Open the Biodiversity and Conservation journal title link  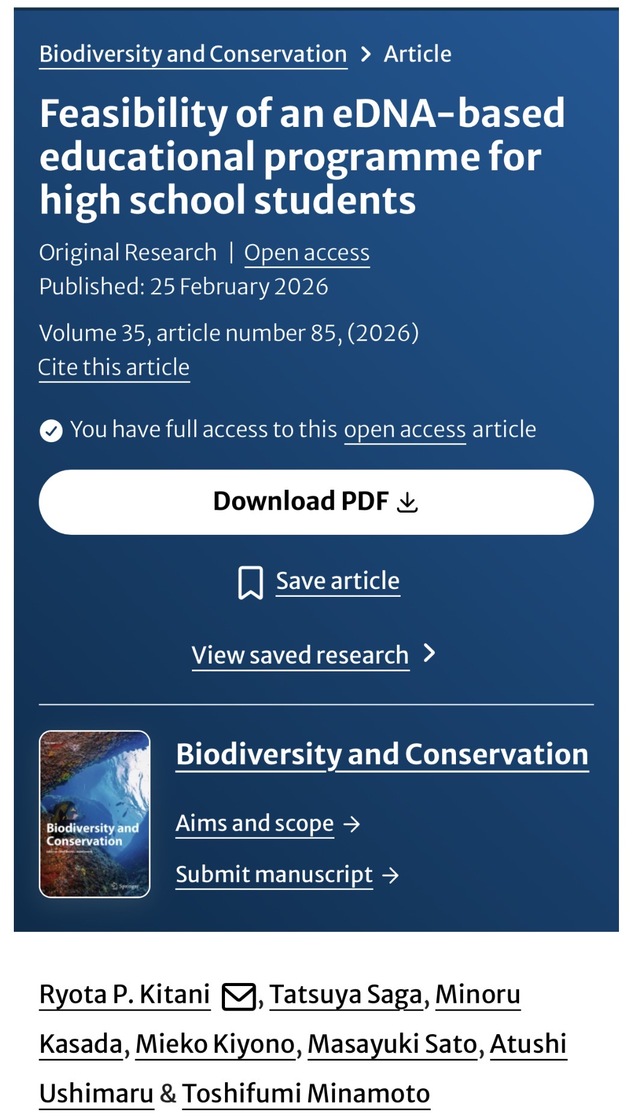(x=382, y=754)
